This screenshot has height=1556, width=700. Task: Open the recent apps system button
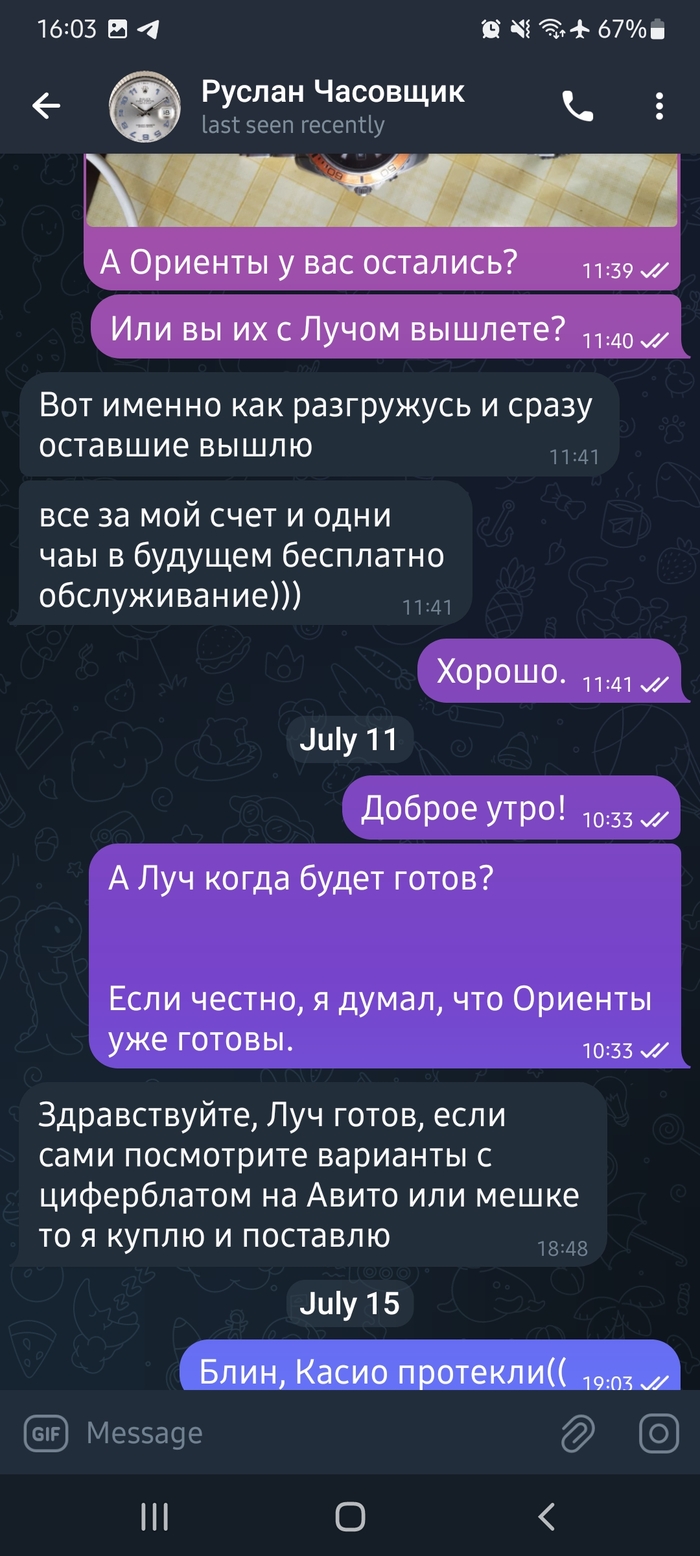tap(154, 1517)
